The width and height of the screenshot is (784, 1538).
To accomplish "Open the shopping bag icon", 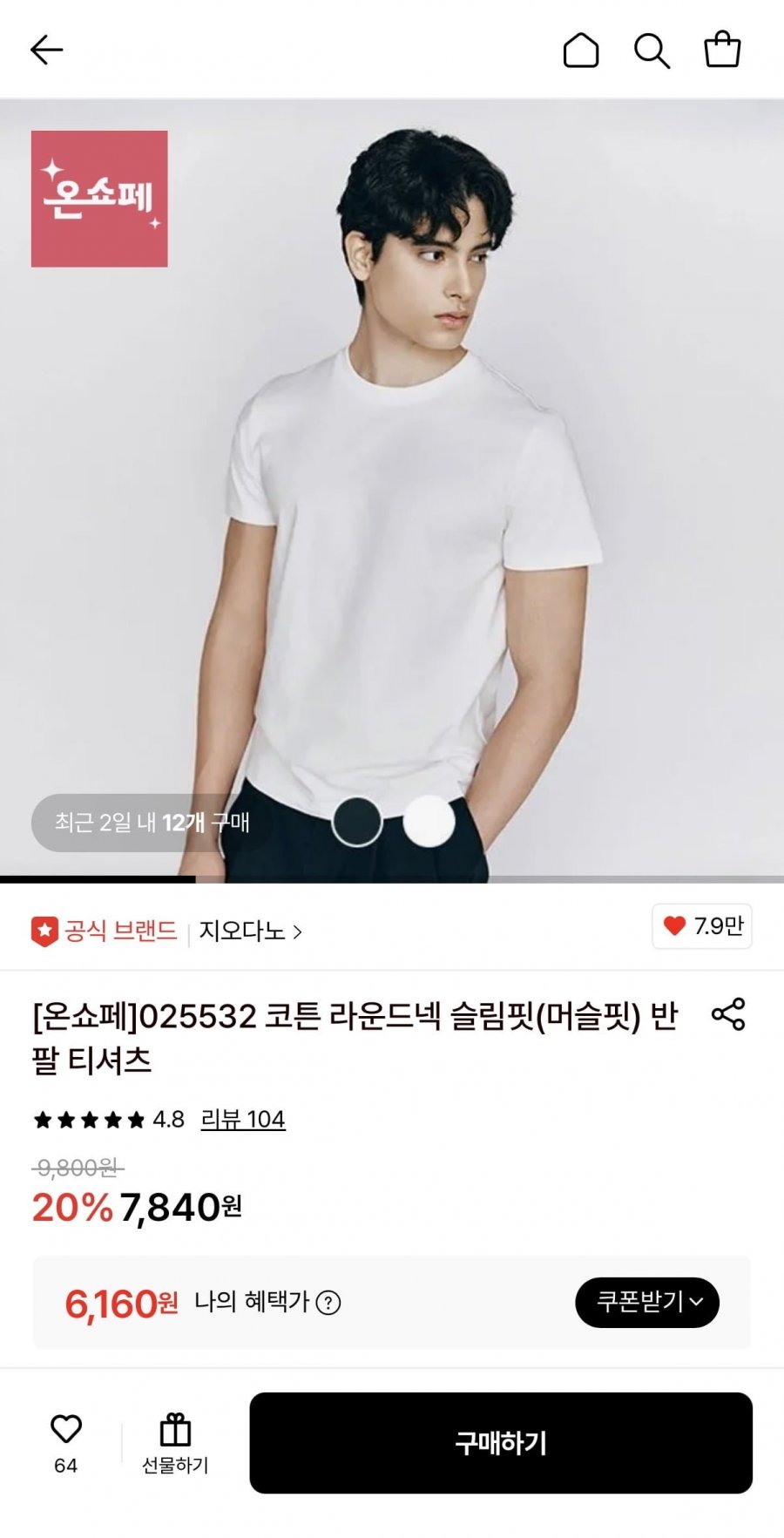I will point(721,50).
